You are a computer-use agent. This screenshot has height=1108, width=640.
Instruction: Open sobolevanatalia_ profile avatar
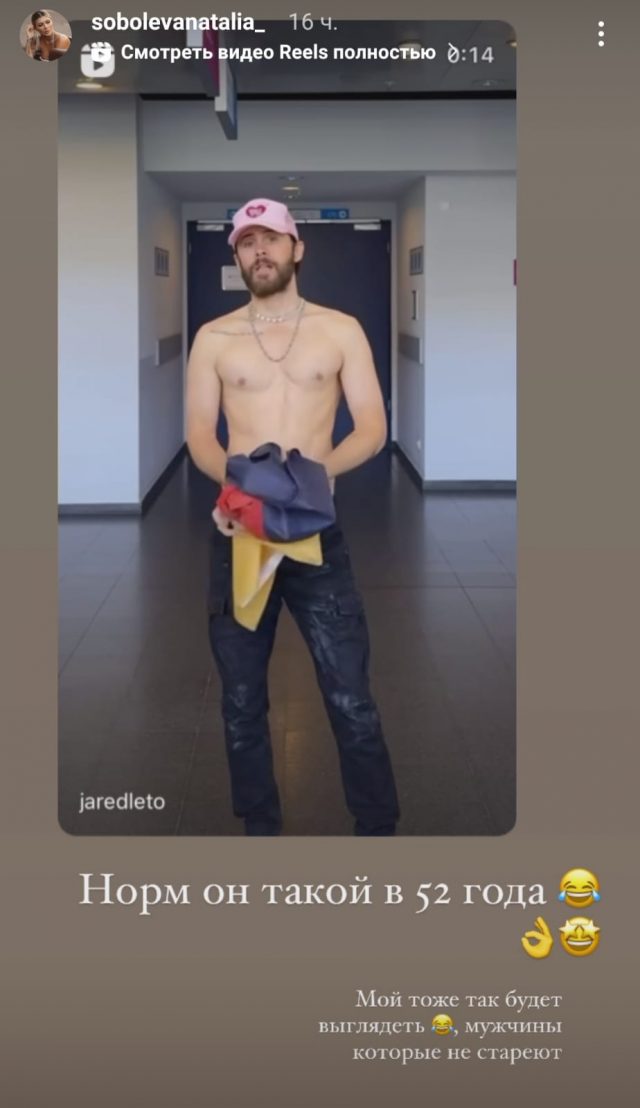coord(46,35)
